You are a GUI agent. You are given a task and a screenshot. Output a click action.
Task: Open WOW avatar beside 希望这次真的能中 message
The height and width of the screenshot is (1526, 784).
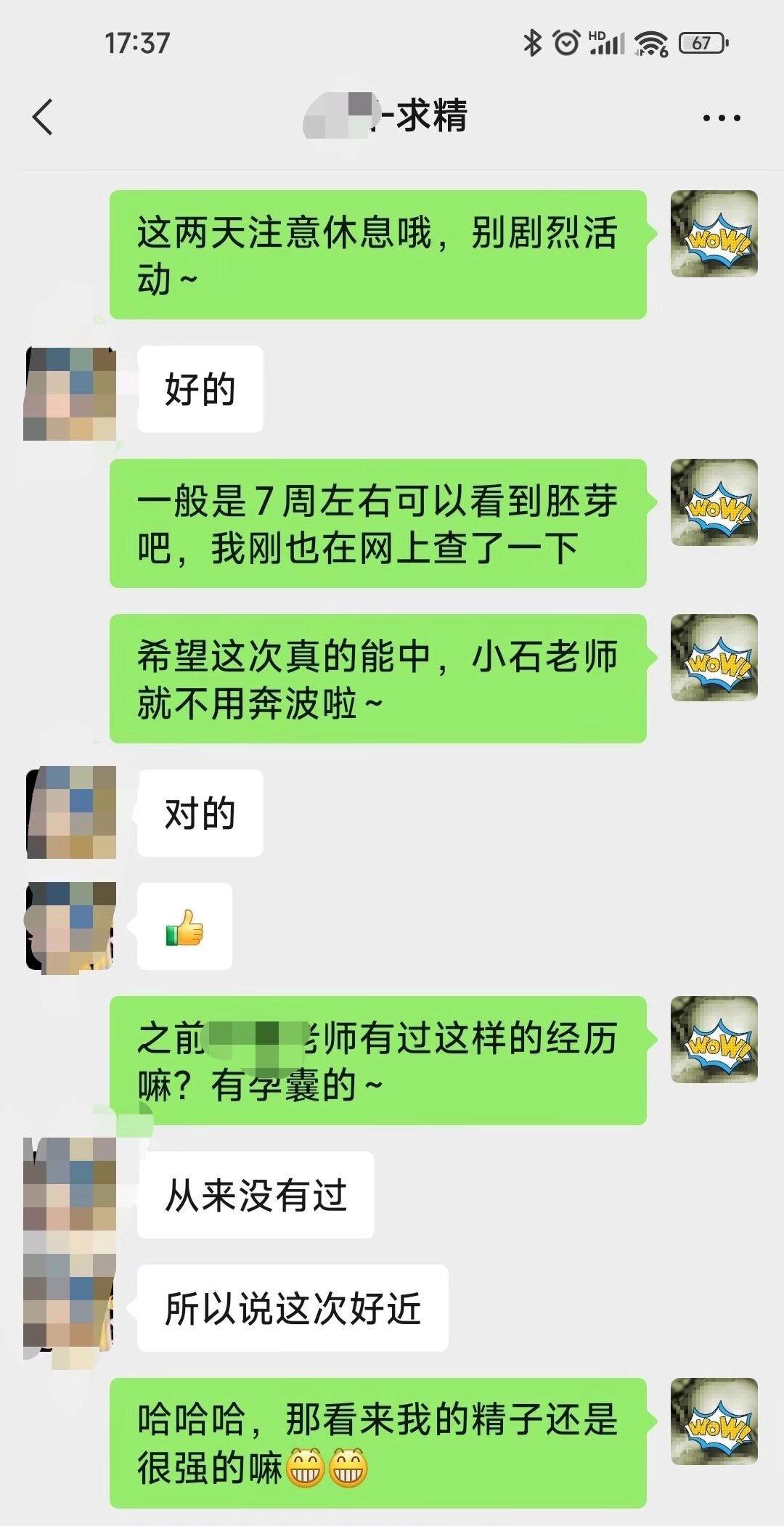coord(714,658)
